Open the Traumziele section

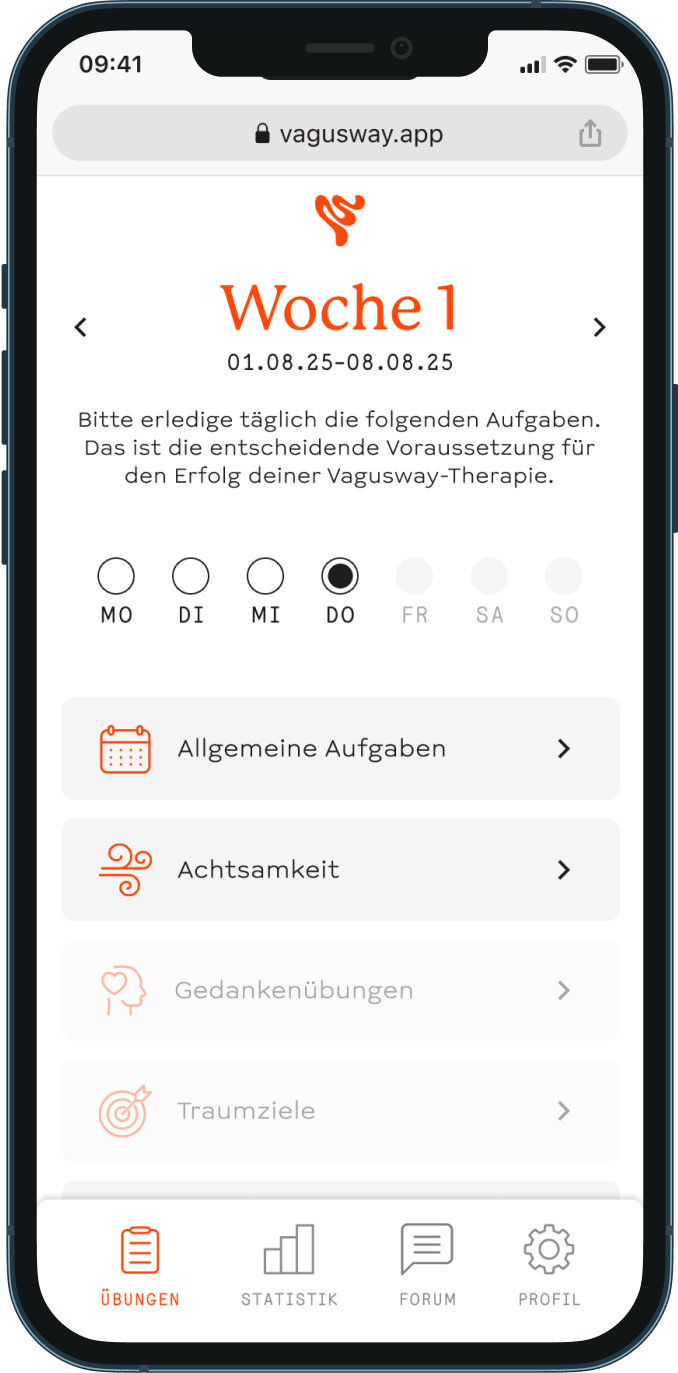(x=340, y=1111)
